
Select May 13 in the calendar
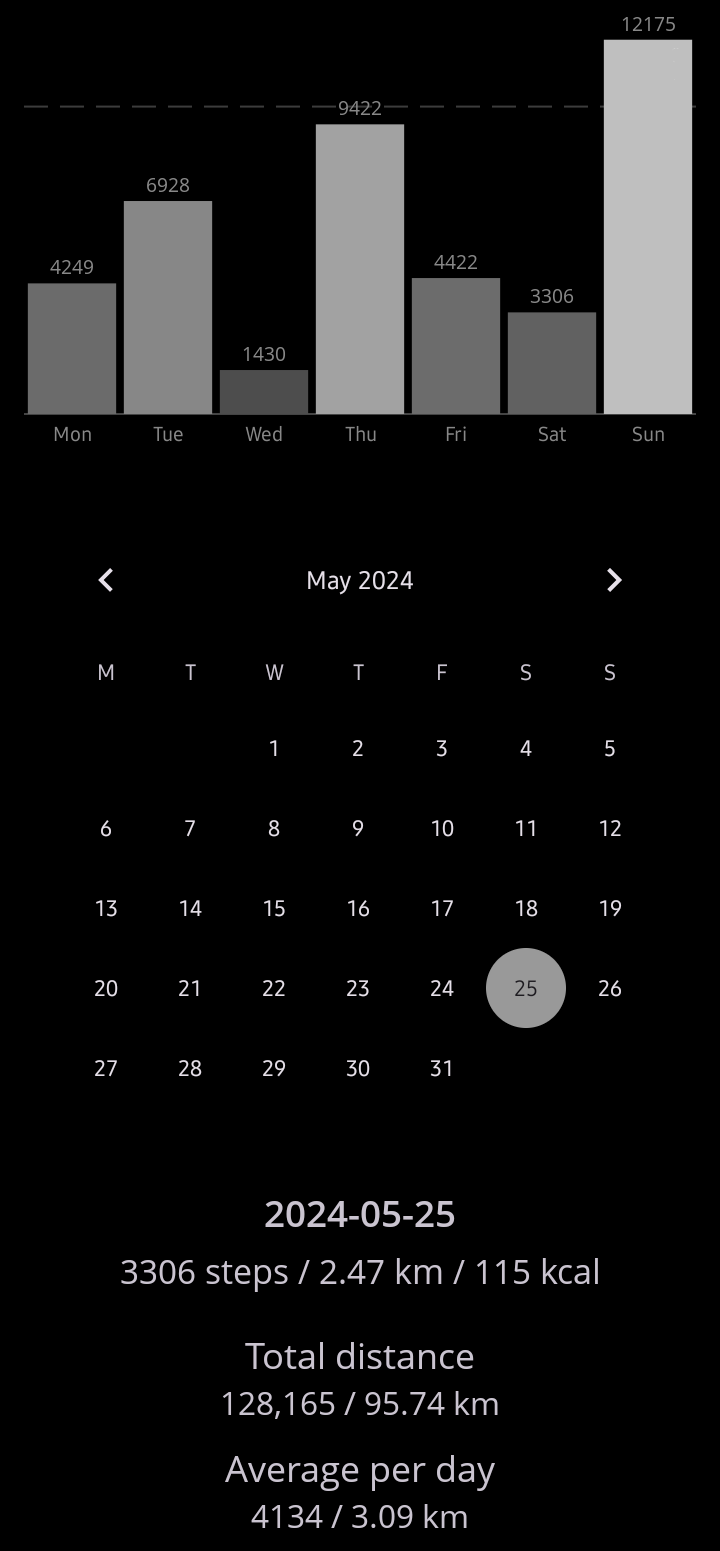[106, 908]
